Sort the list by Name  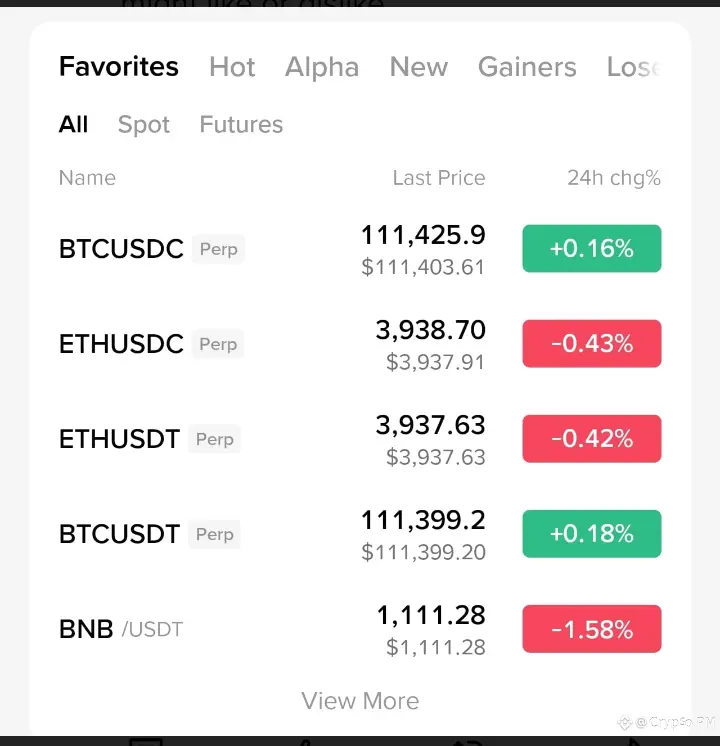[87, 178]
